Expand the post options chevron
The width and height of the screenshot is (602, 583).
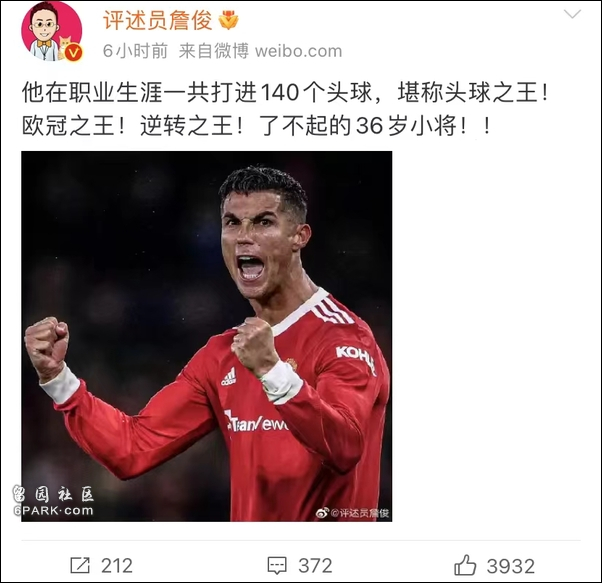click(x=572, y=15)
